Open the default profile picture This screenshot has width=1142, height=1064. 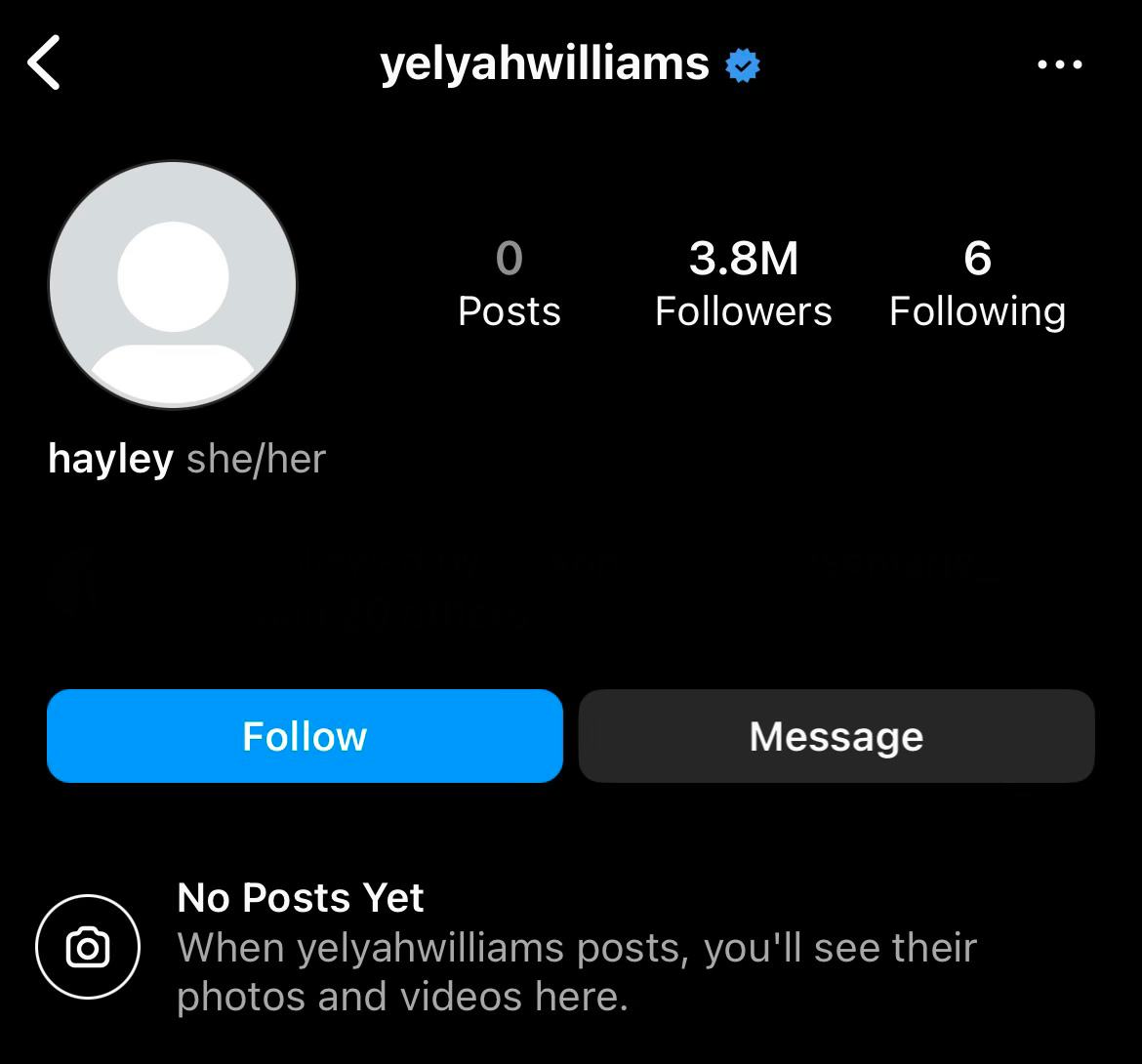coord(173,285)
